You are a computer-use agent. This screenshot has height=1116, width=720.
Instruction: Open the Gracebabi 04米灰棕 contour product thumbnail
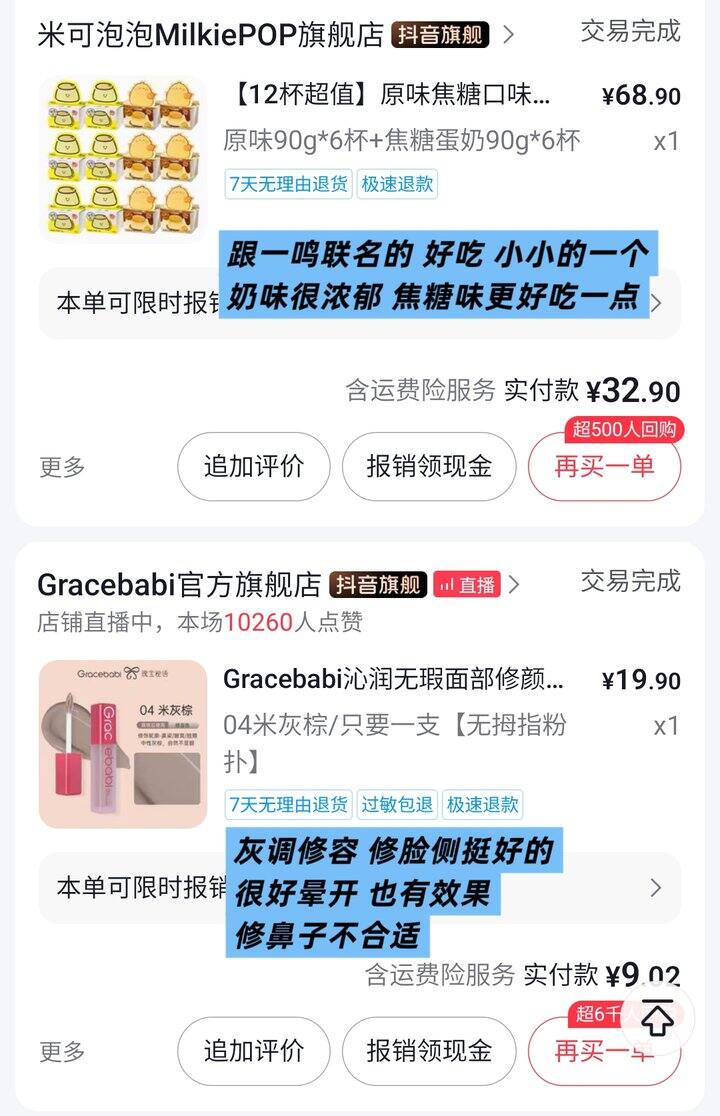point(123,744)
